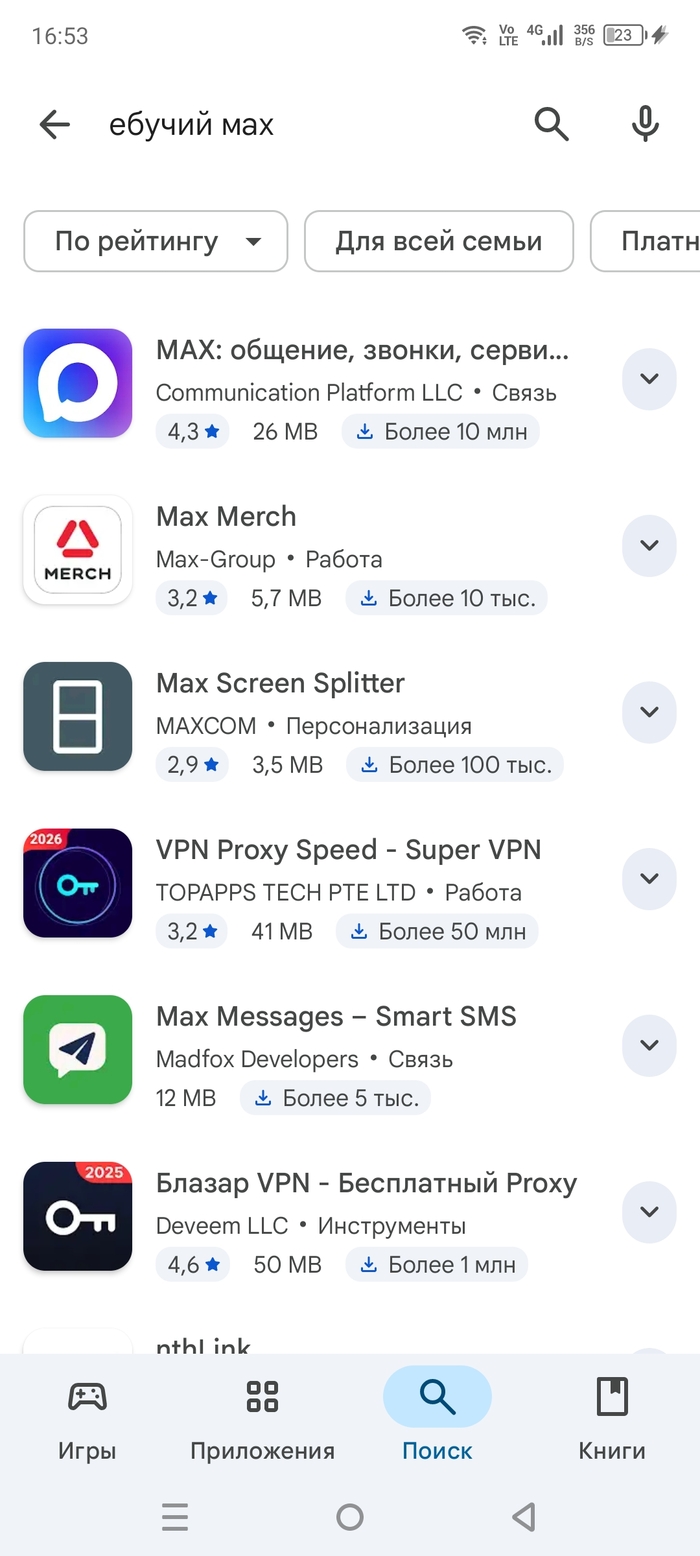
Task: Go back using the top-left arrow
Action: tap(54, 125)
